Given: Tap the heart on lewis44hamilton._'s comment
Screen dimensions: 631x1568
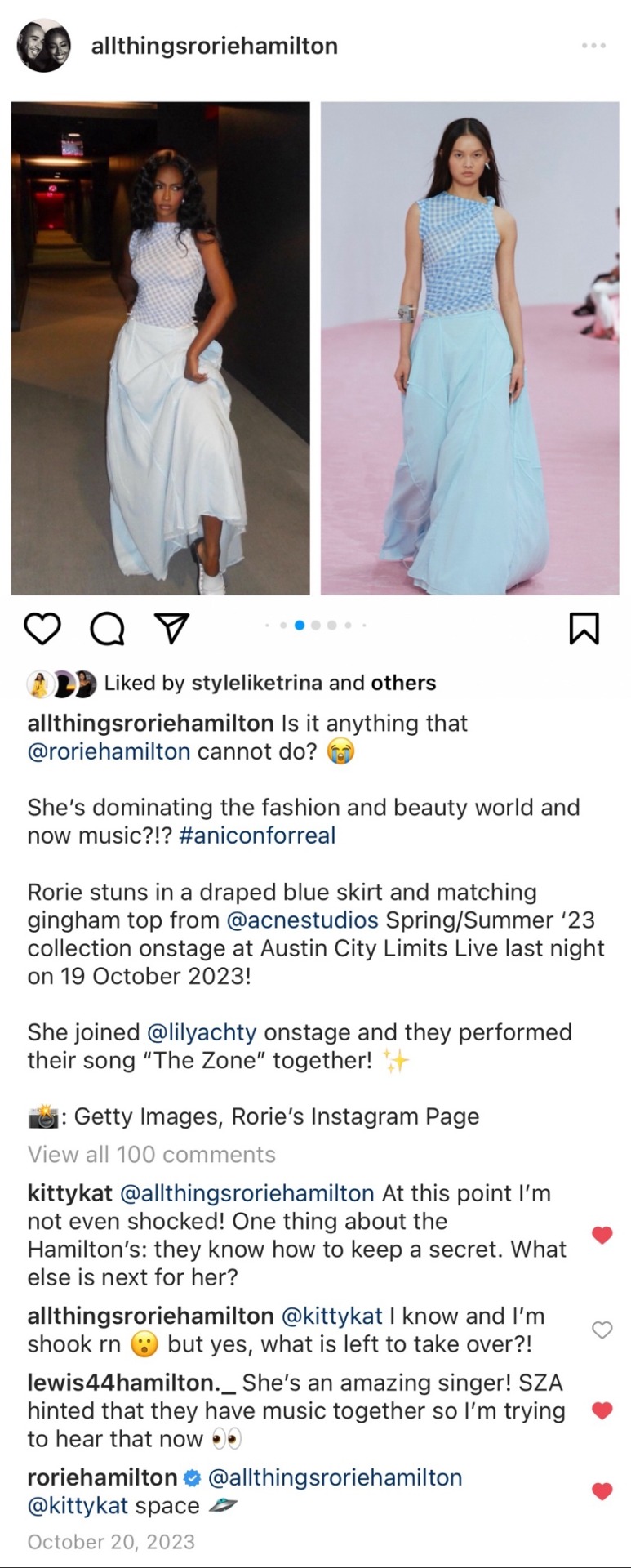Looking at the screenshot, I should click(602, 1410).
